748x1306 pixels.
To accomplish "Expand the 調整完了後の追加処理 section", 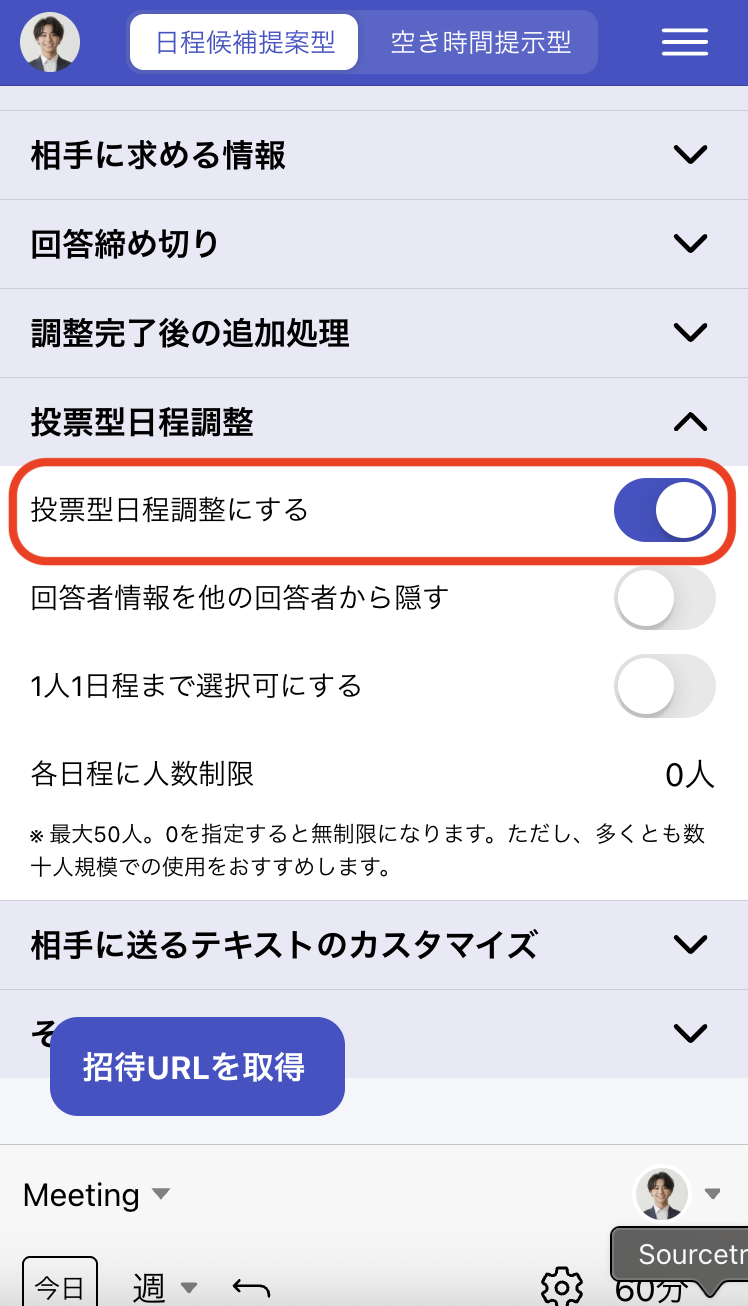I will tap(689, 333).
